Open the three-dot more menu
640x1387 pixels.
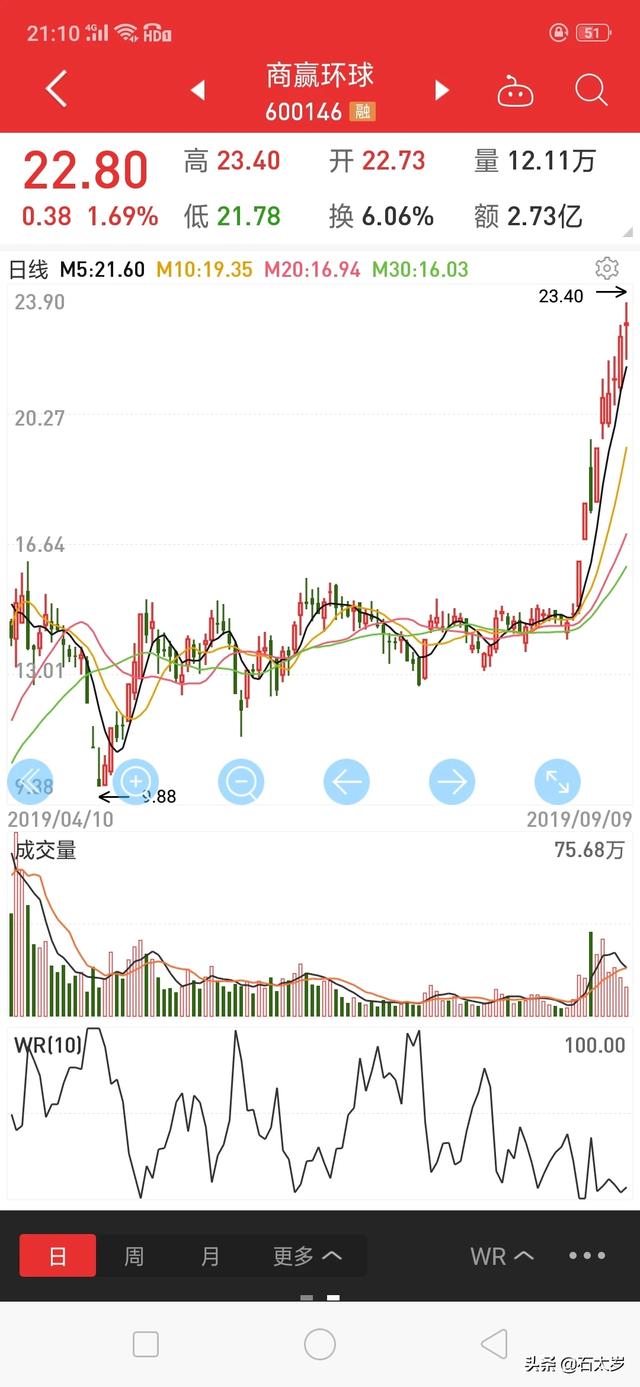(x=587, y=1256)
